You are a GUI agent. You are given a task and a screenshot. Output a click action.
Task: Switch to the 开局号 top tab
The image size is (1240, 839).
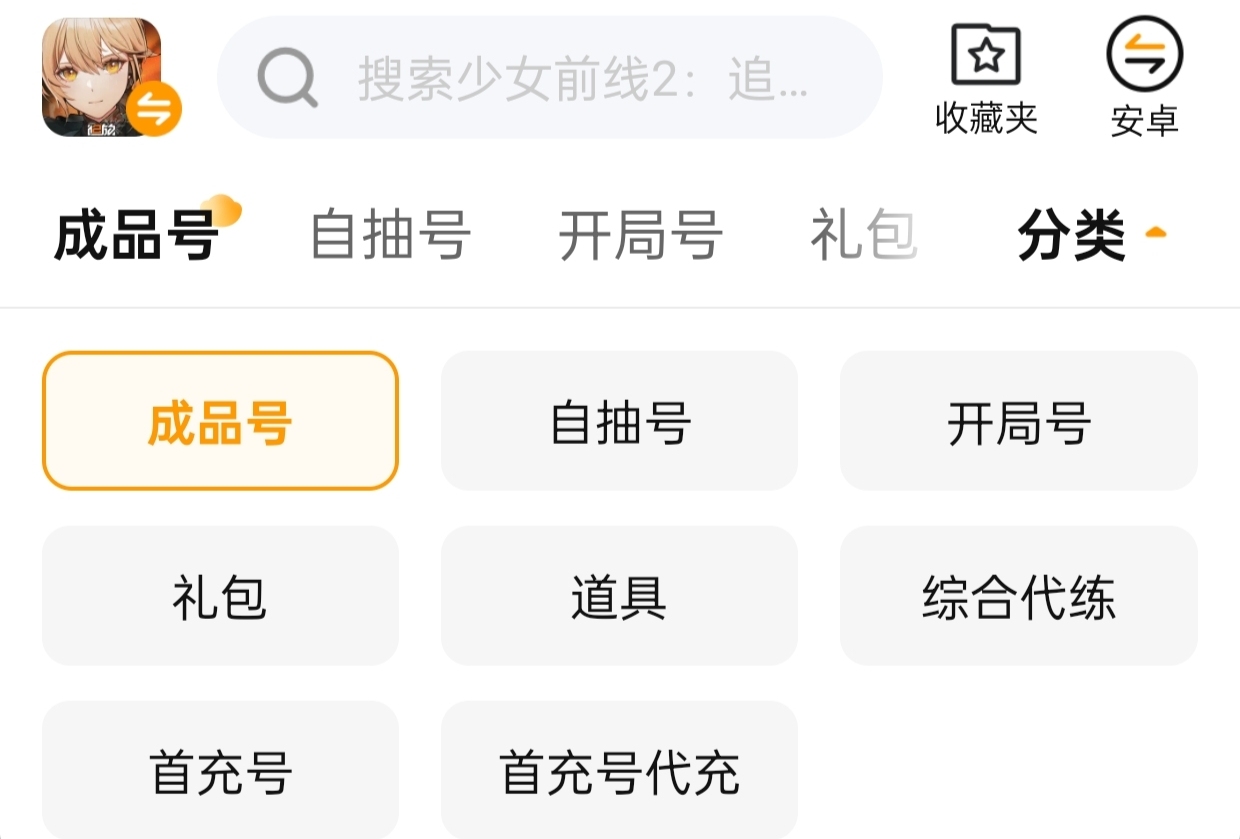click(x=640, y=236)
